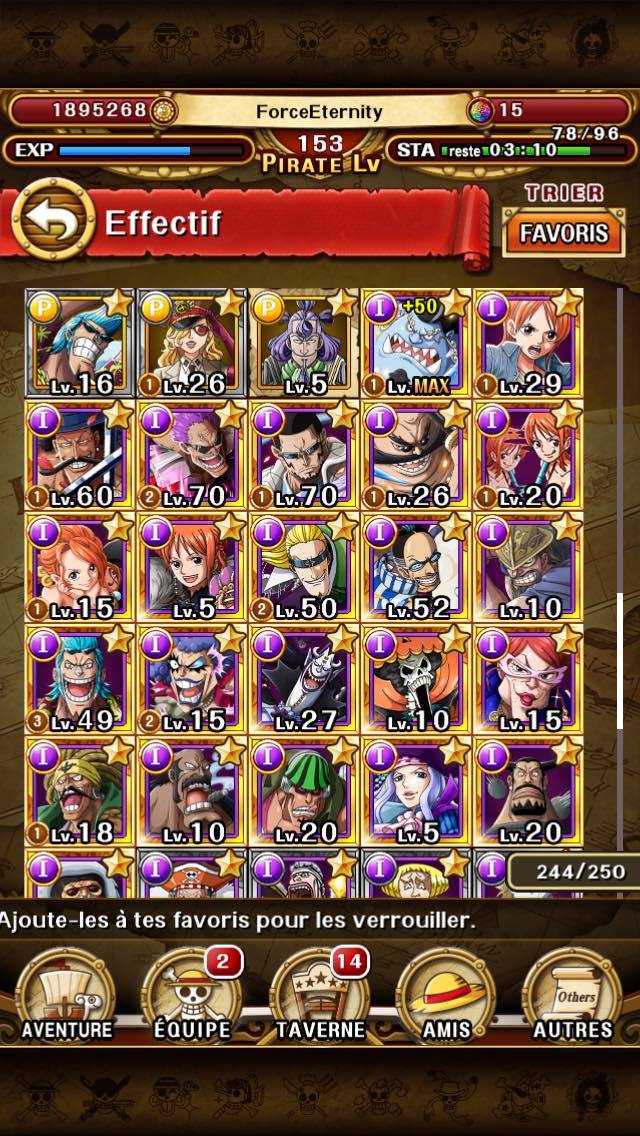
Task: Go back using the arrow button
Action: (54, 220)
